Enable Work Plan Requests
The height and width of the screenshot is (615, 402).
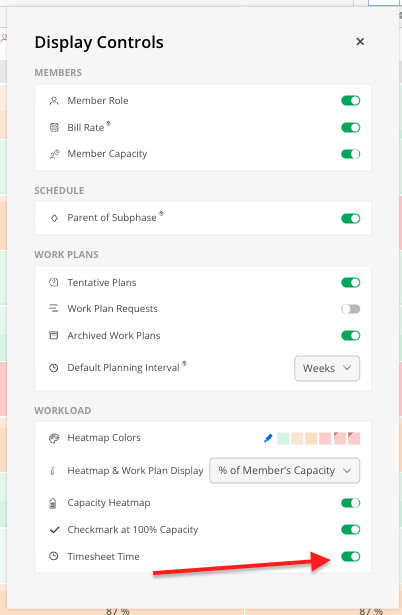click(351, 309)
